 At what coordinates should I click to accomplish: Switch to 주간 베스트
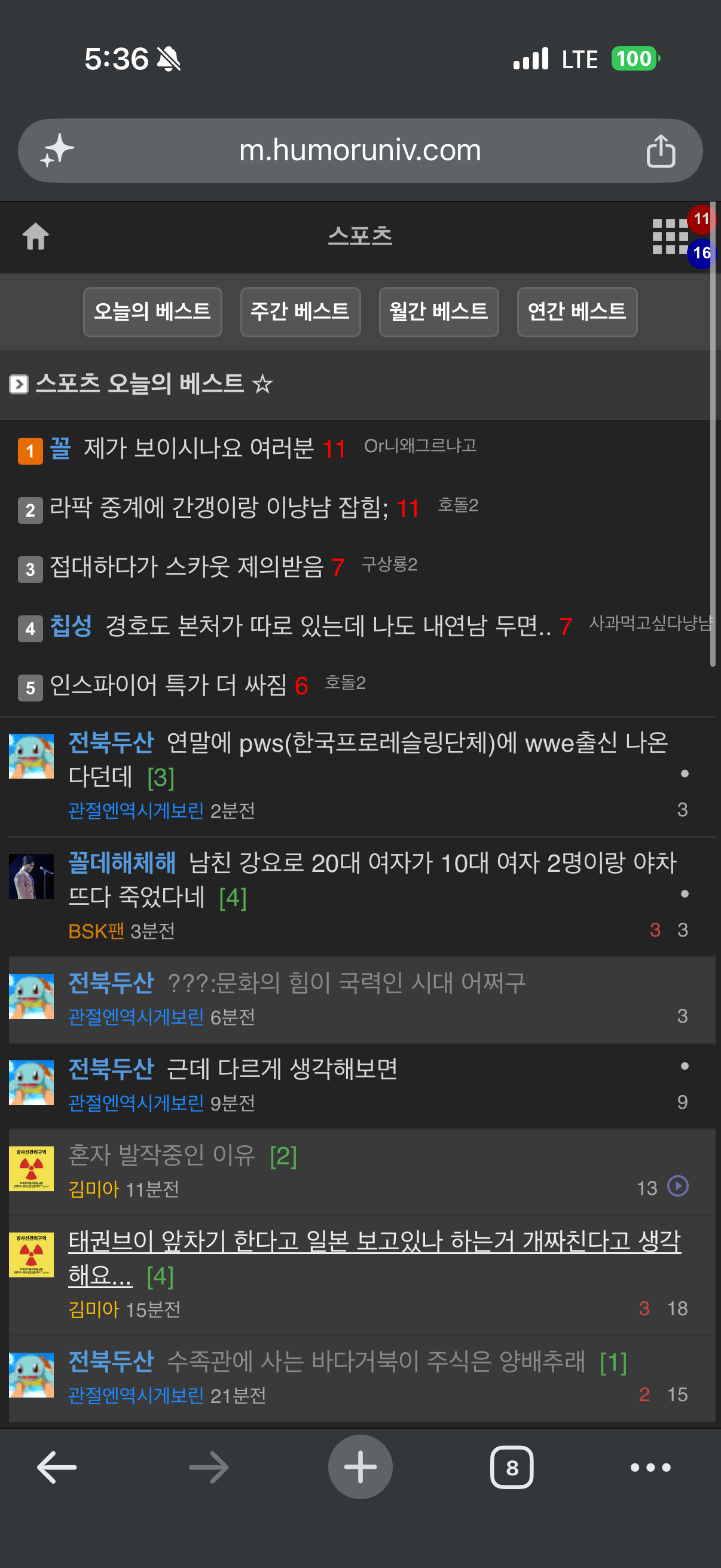300,312
